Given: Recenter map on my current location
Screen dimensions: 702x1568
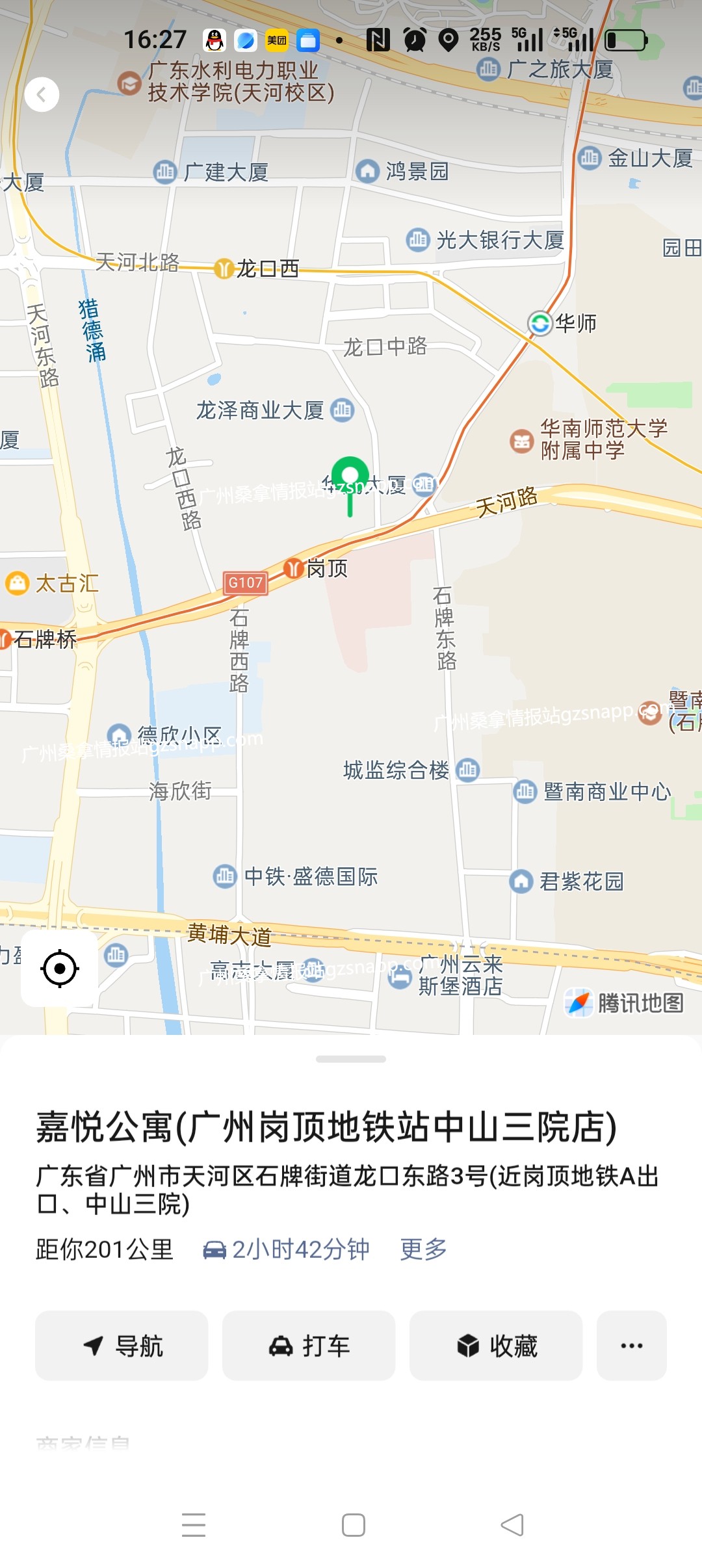Looking at the screenshot, I should pyautogui.click(x=60, y=969).
